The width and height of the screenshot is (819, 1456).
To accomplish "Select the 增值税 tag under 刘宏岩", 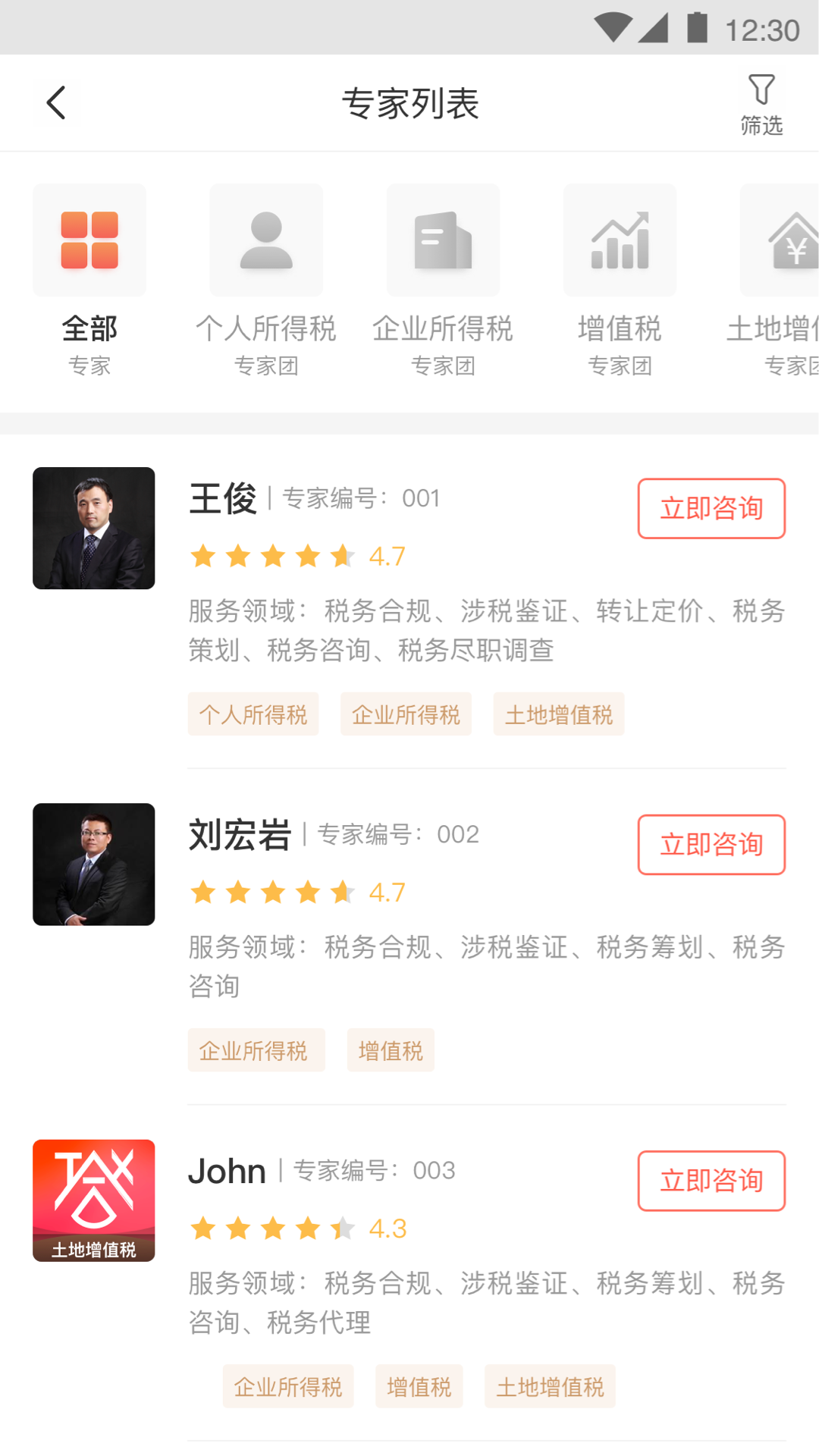I will coord(391,1050).
